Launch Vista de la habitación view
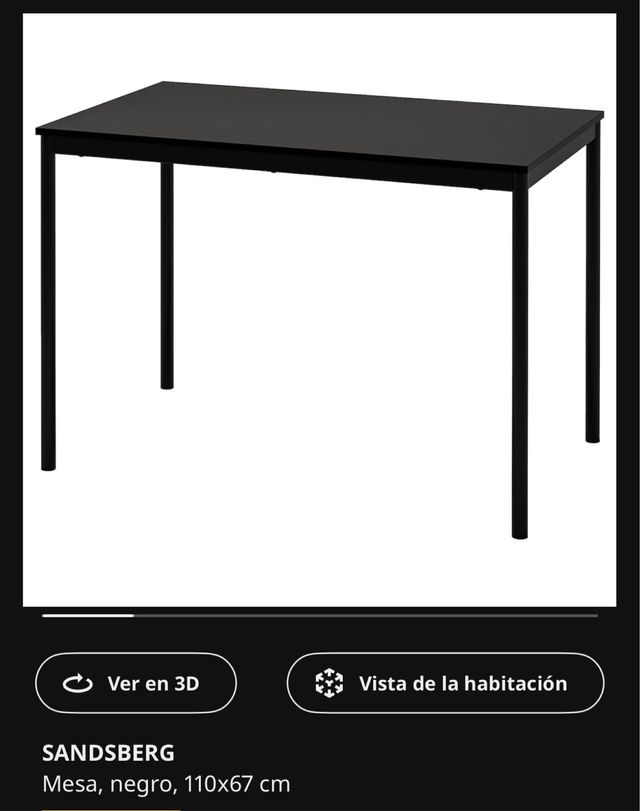640x811 pixels. tap(445, 683)
